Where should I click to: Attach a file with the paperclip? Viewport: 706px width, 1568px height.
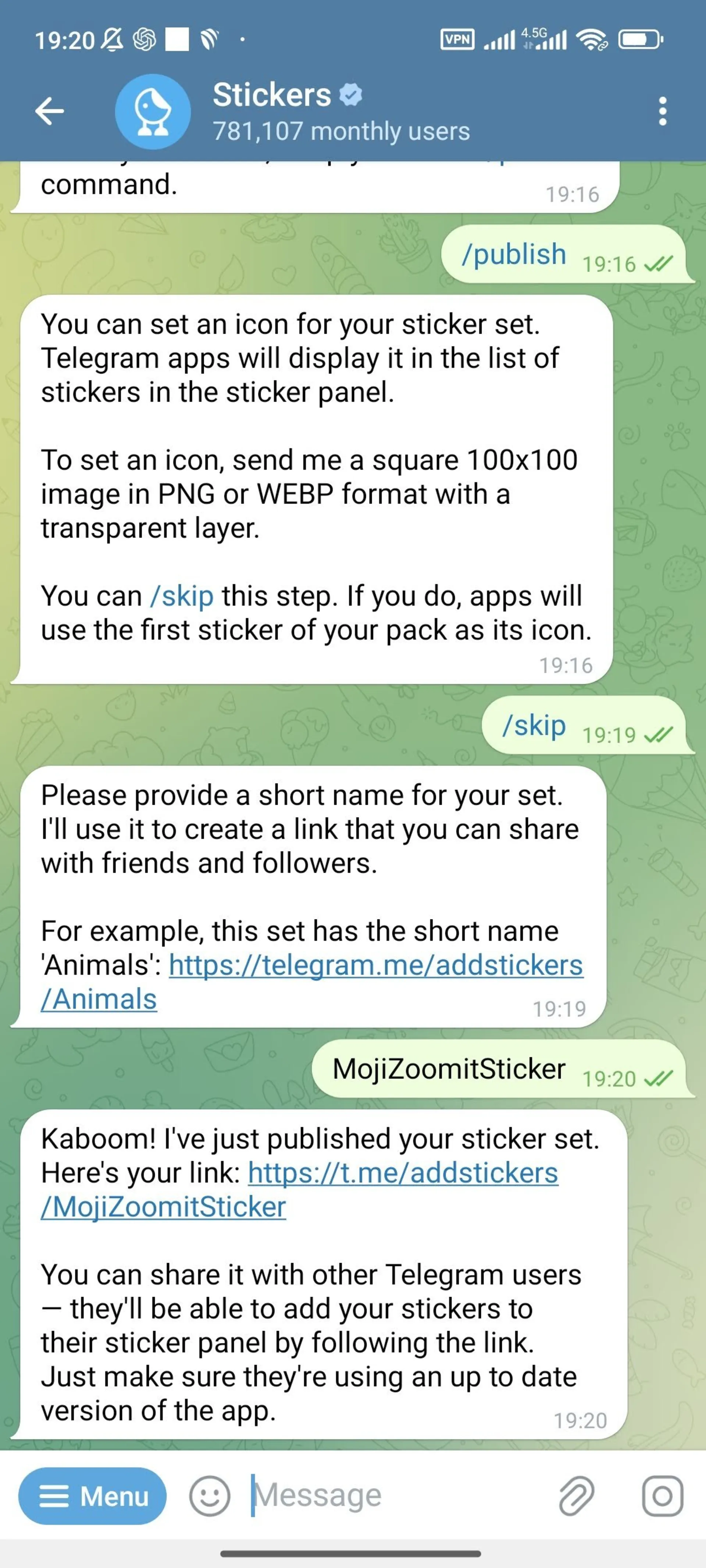click(x=575, y=1496)
